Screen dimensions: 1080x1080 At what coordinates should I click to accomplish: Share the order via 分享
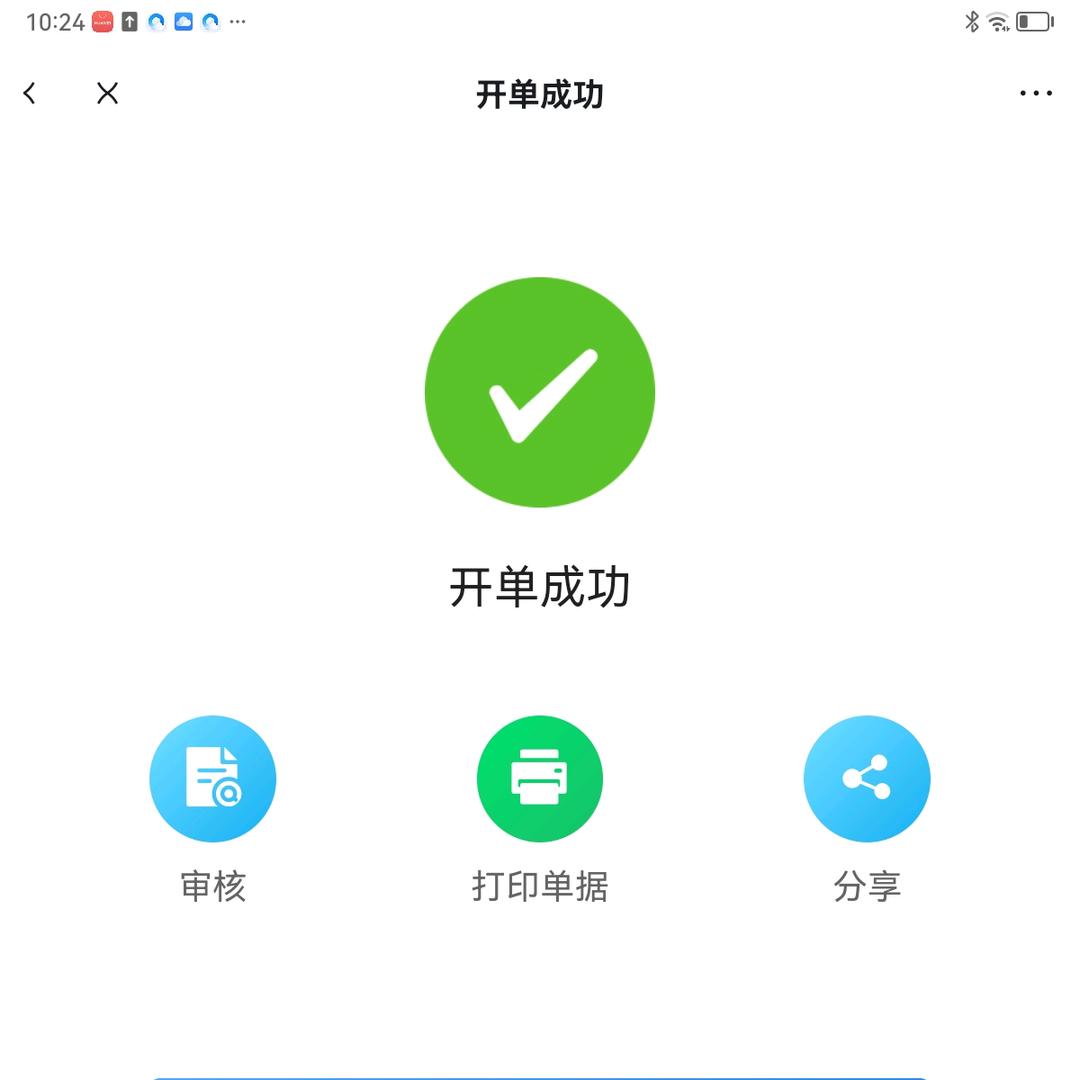click(x=866, y=778)
